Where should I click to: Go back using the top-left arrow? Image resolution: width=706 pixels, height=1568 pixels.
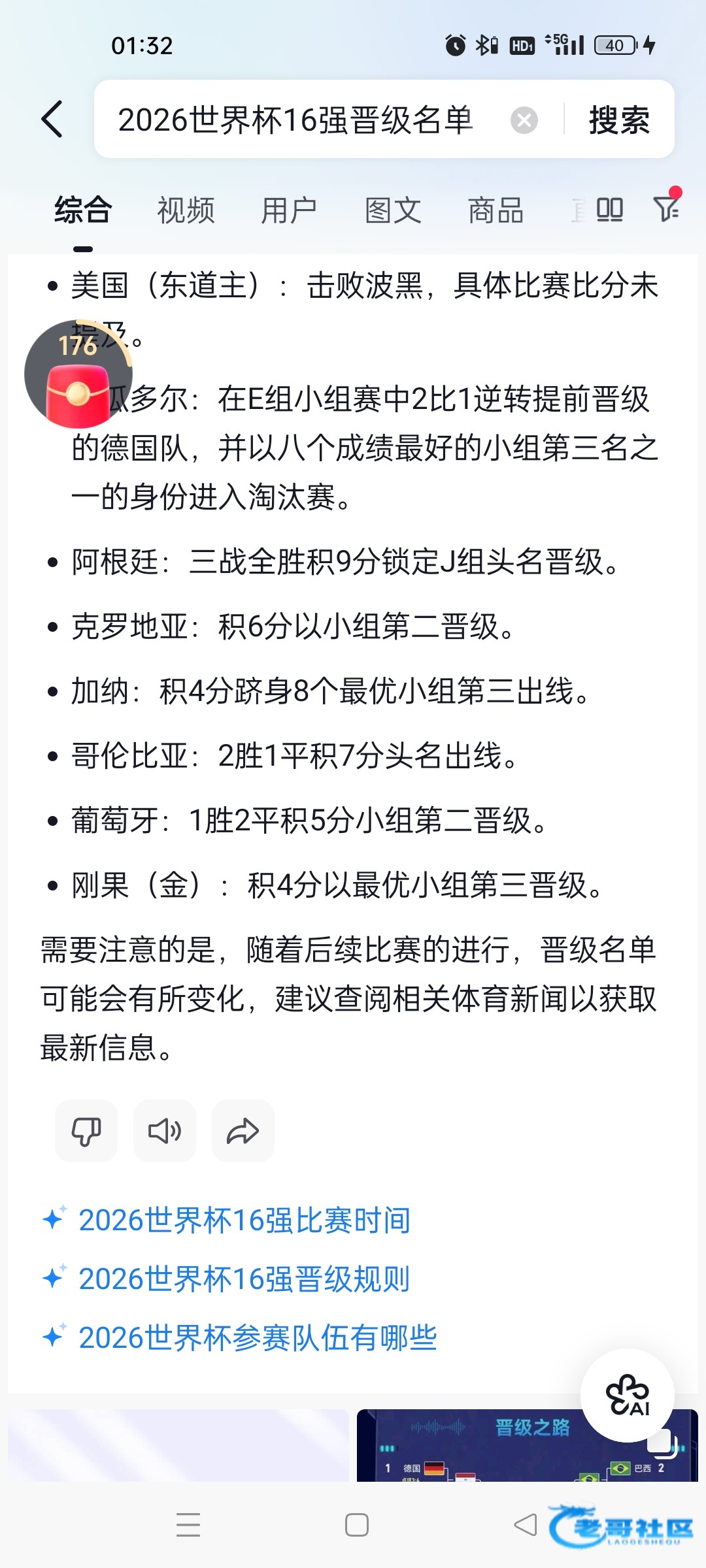click(x=52, y=120)
